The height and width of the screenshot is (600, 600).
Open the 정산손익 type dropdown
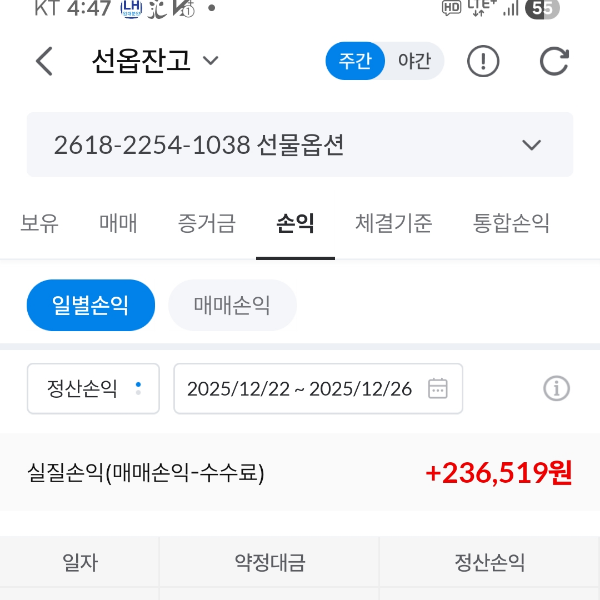tap(93, 389)
